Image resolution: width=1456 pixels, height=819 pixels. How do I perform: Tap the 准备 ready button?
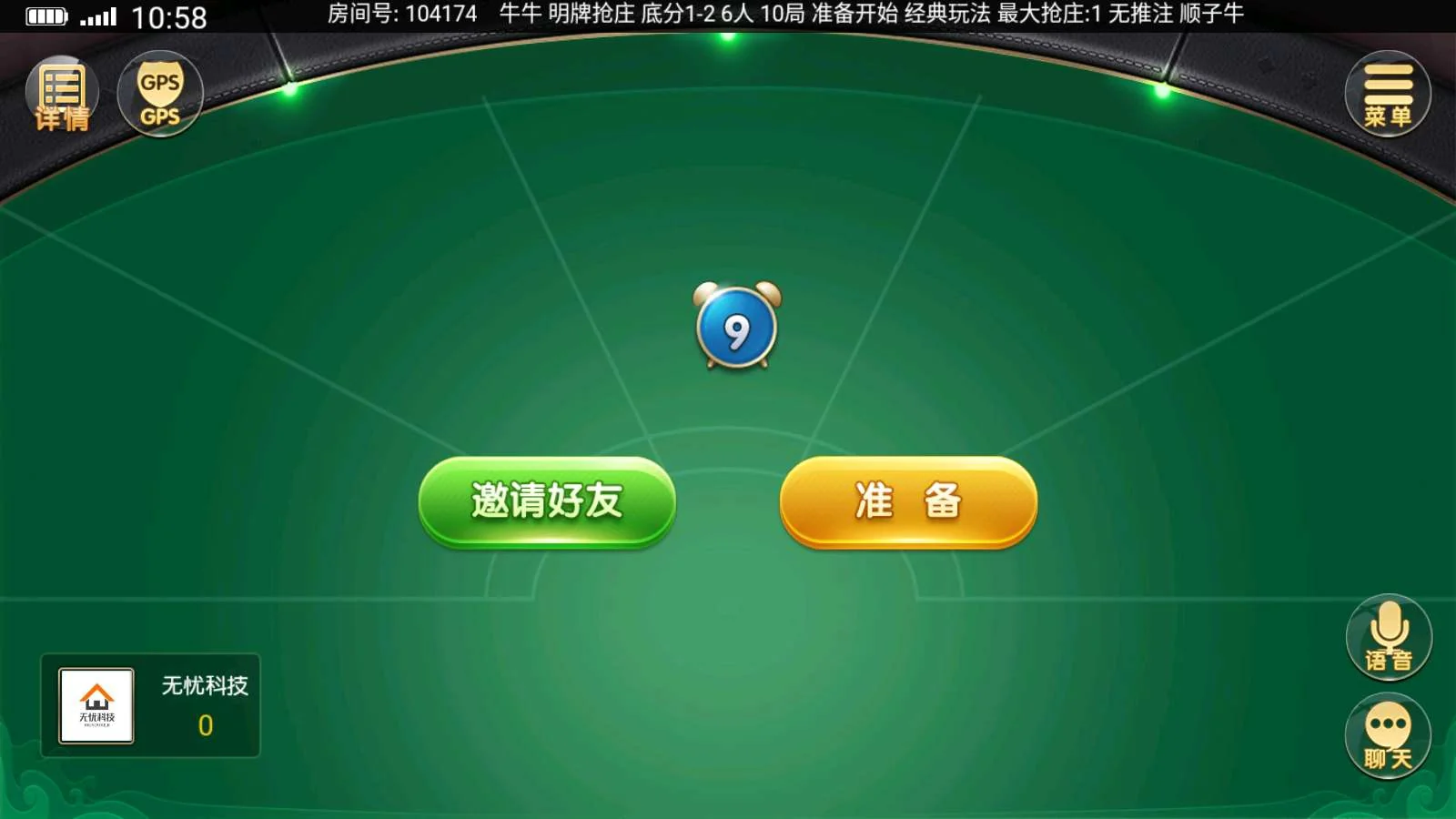coord(908,501)
